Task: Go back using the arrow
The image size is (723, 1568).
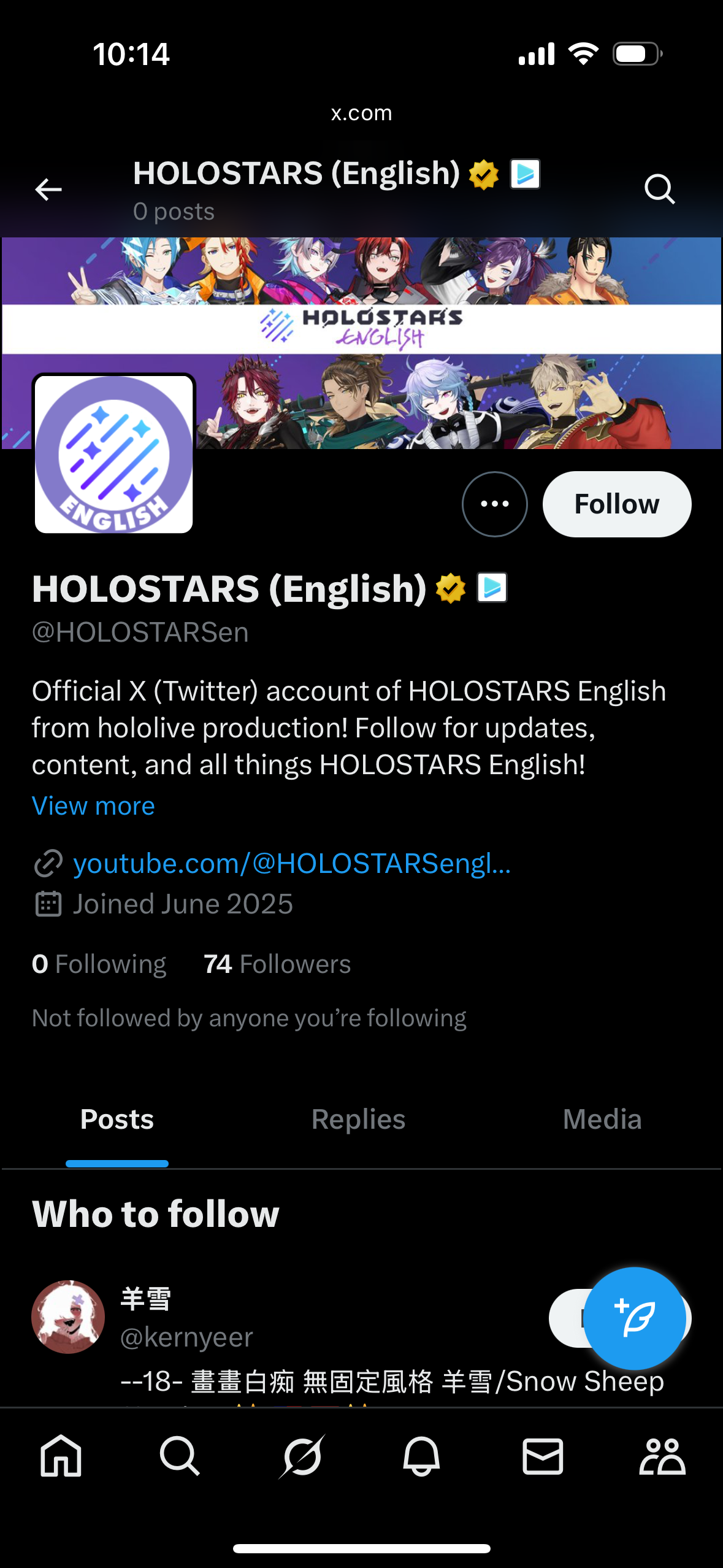Action: (x=48, y=190)
